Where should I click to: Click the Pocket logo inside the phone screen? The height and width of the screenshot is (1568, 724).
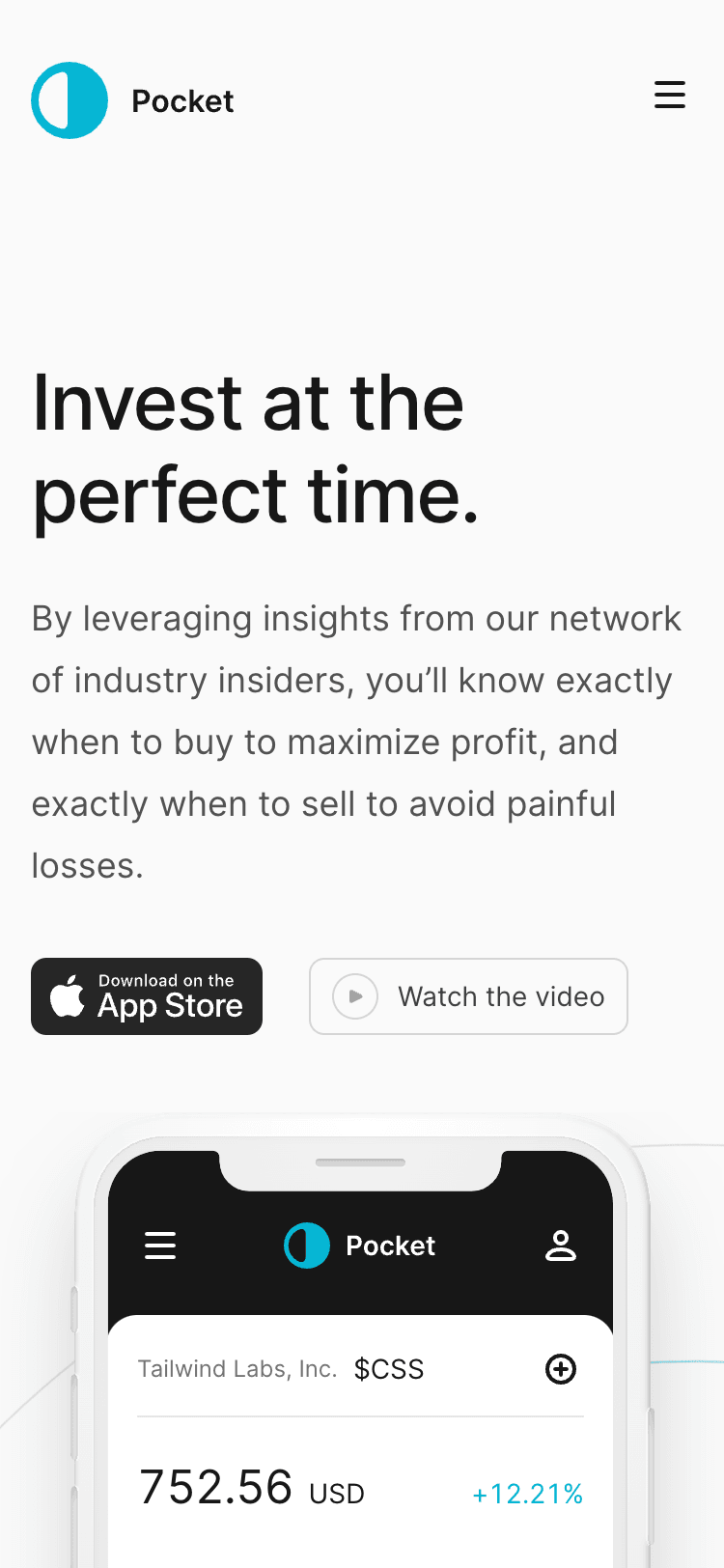(307, 1246)
